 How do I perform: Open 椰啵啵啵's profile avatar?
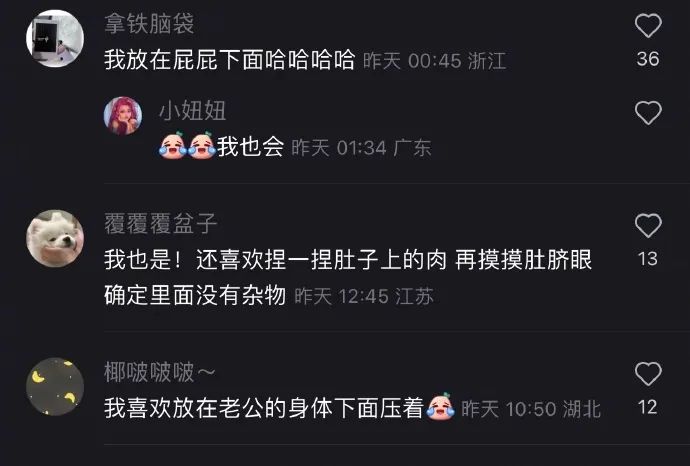tap(54, 386)
